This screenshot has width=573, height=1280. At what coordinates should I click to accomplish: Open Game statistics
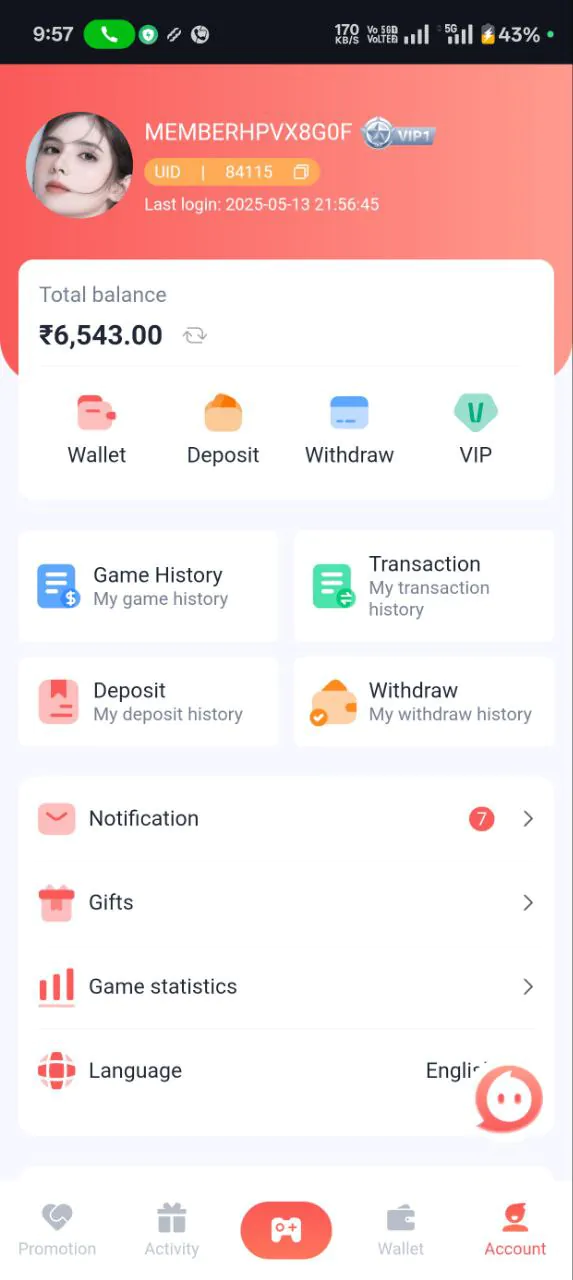(x=286, y=987)
